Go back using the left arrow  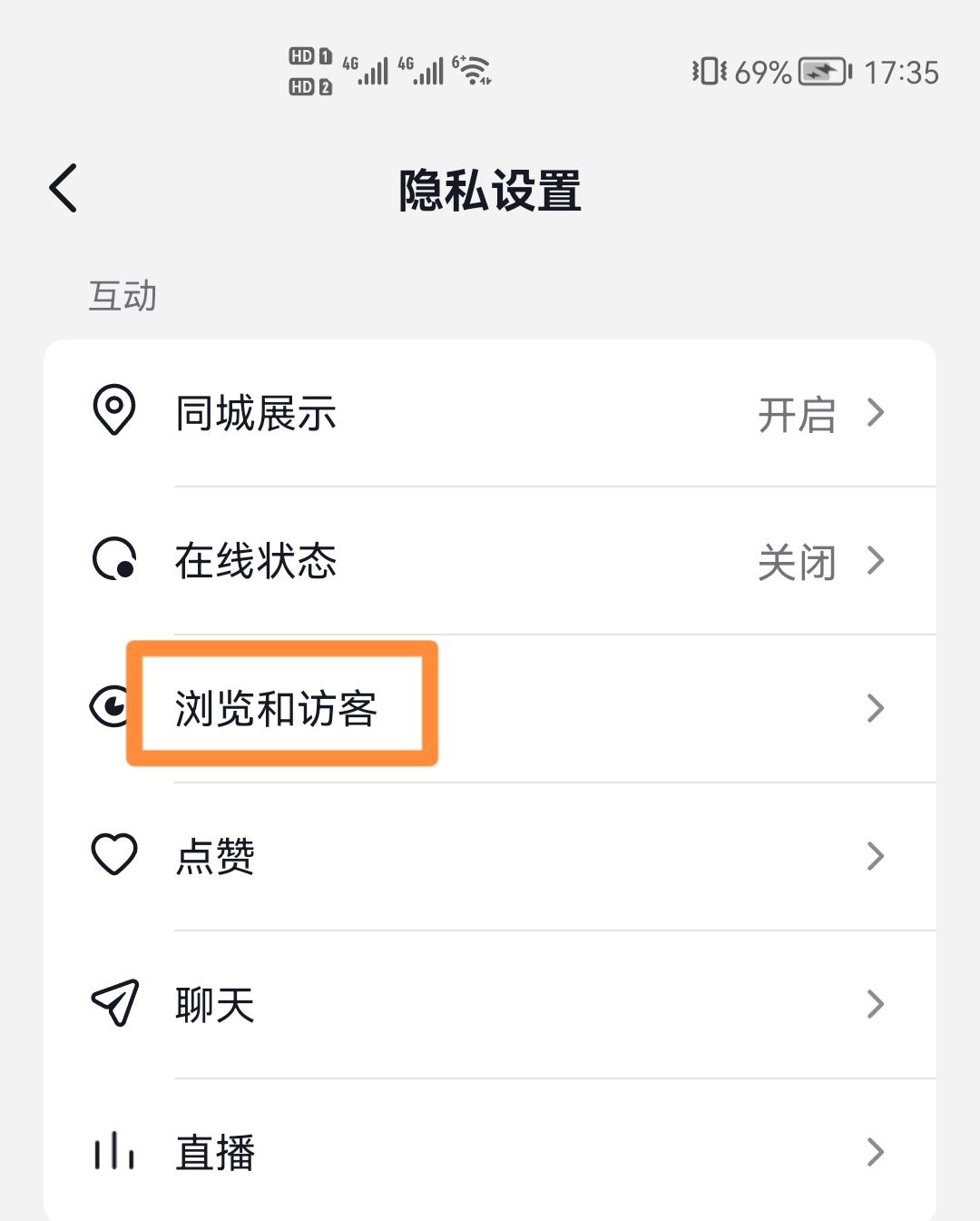(62, 188)
